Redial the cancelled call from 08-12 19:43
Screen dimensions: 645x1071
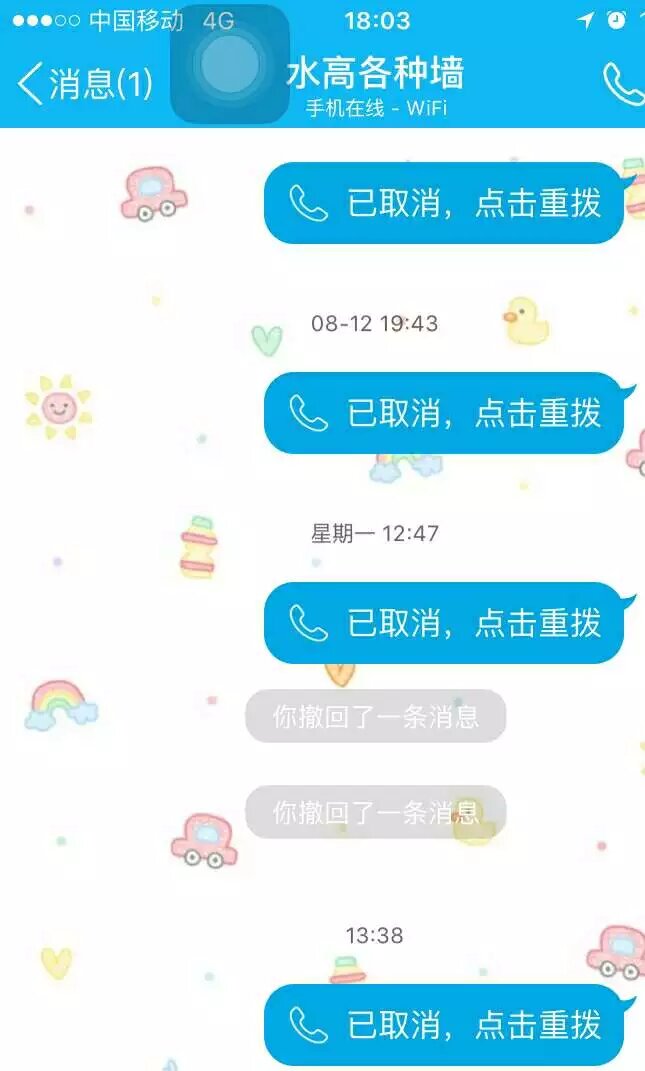pyautogui.click(x=444, y=413)
